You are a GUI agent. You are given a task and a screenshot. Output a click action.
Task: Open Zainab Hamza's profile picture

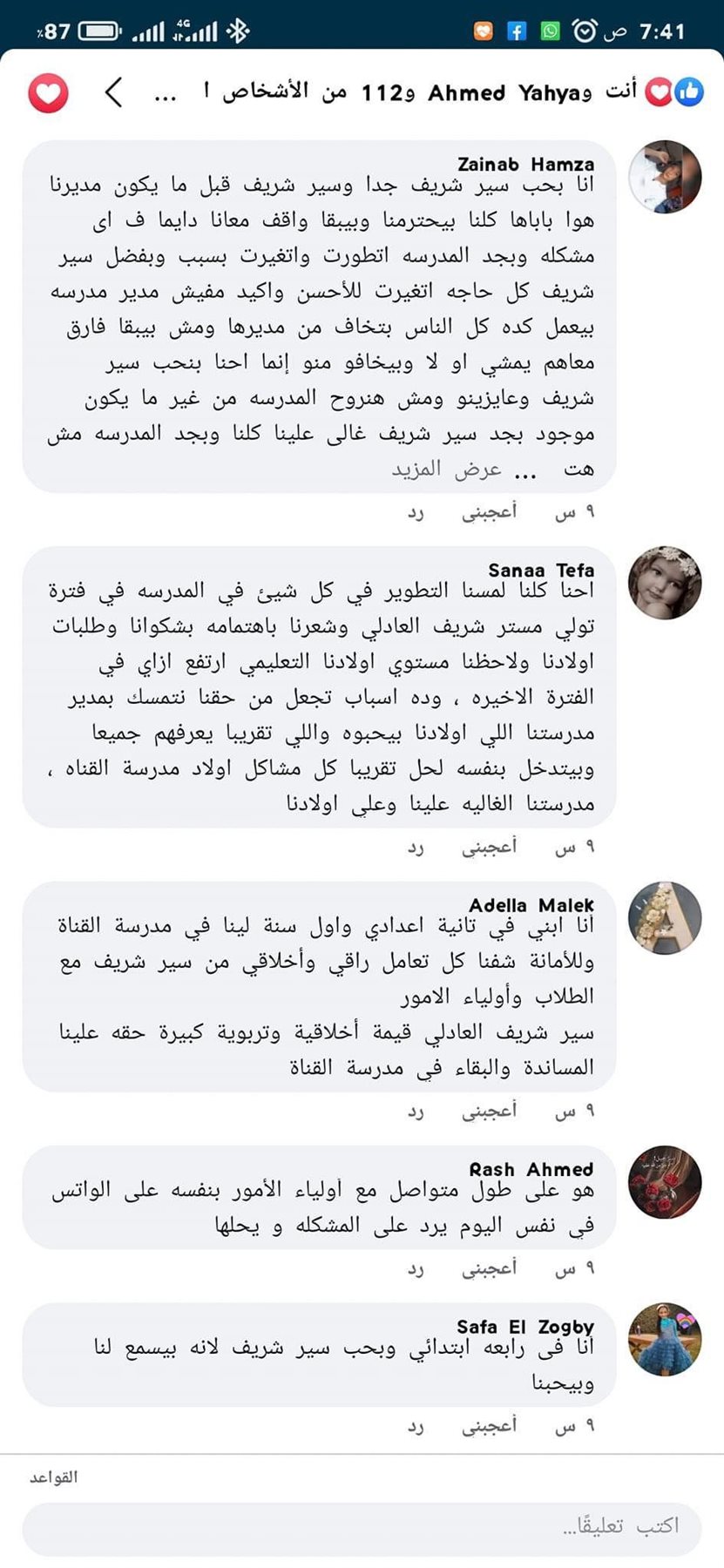point(665,177)
